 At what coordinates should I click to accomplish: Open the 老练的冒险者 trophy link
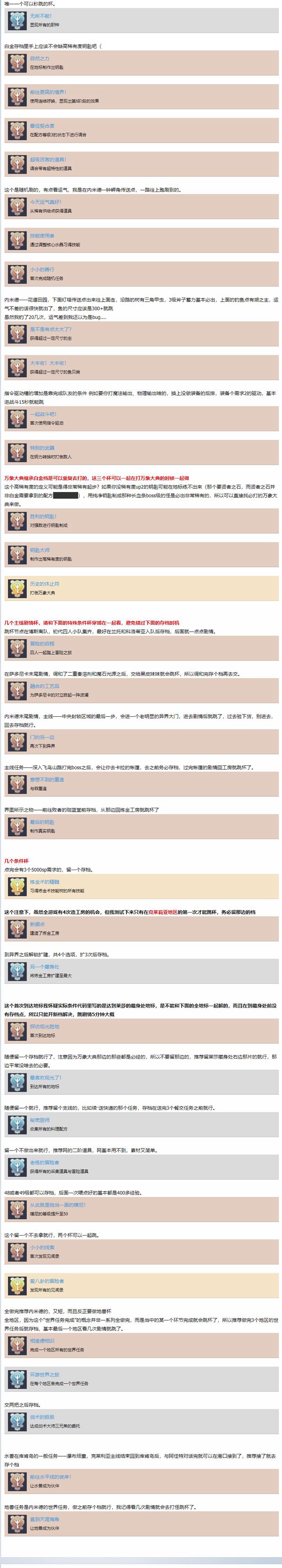(x=44, y=1163)
